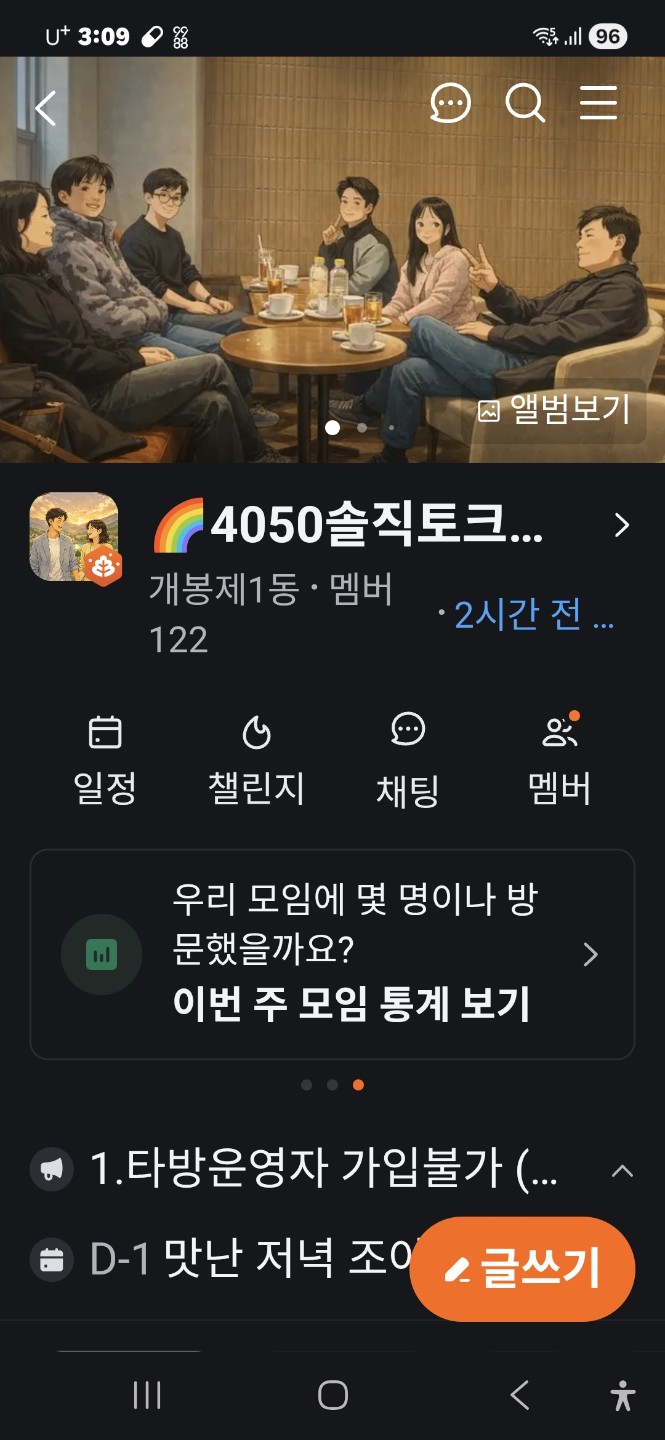View the 멤버 list
The height and width of the screenshot is (1440, 665).
coord(559,760)
